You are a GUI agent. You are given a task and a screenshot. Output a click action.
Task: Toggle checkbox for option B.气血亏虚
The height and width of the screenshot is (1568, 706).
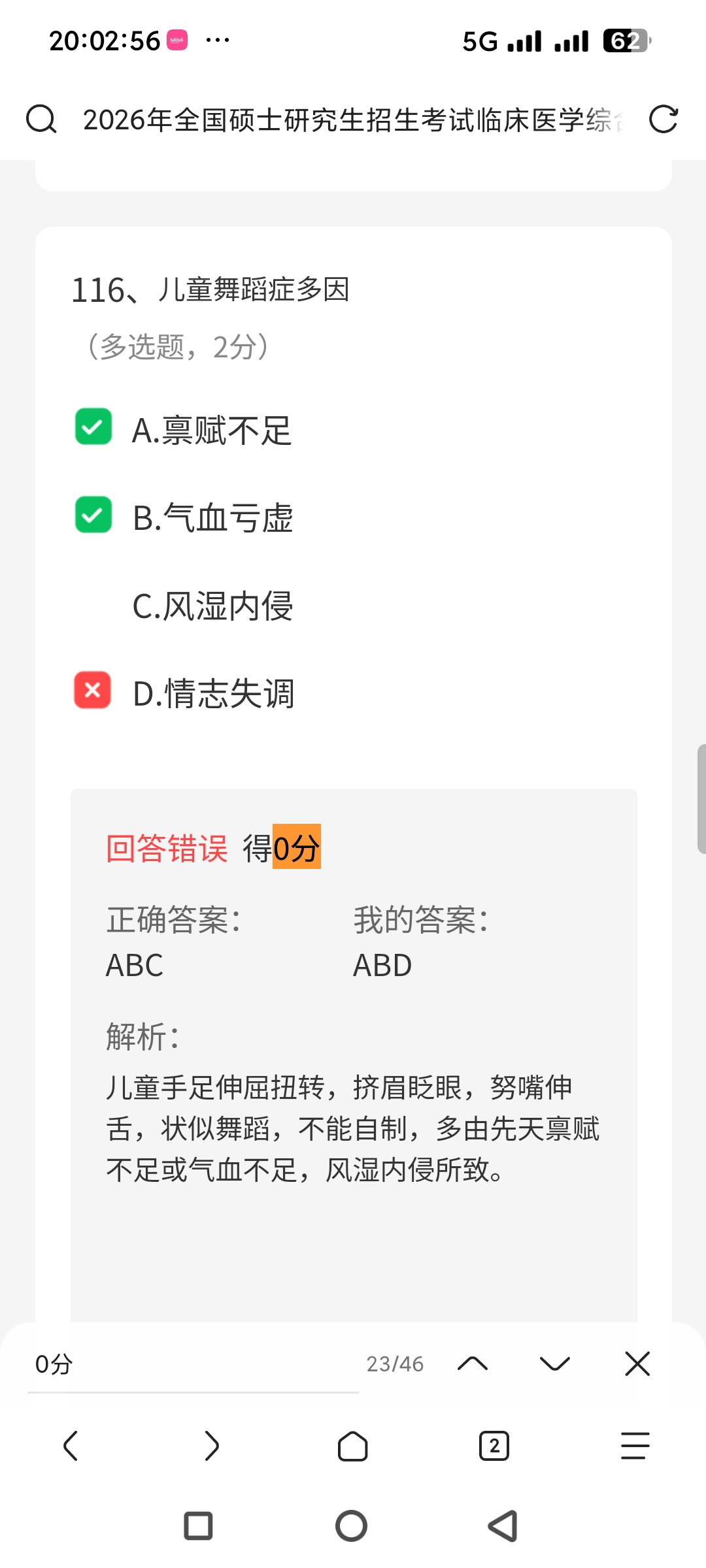(x=93, y=515)
